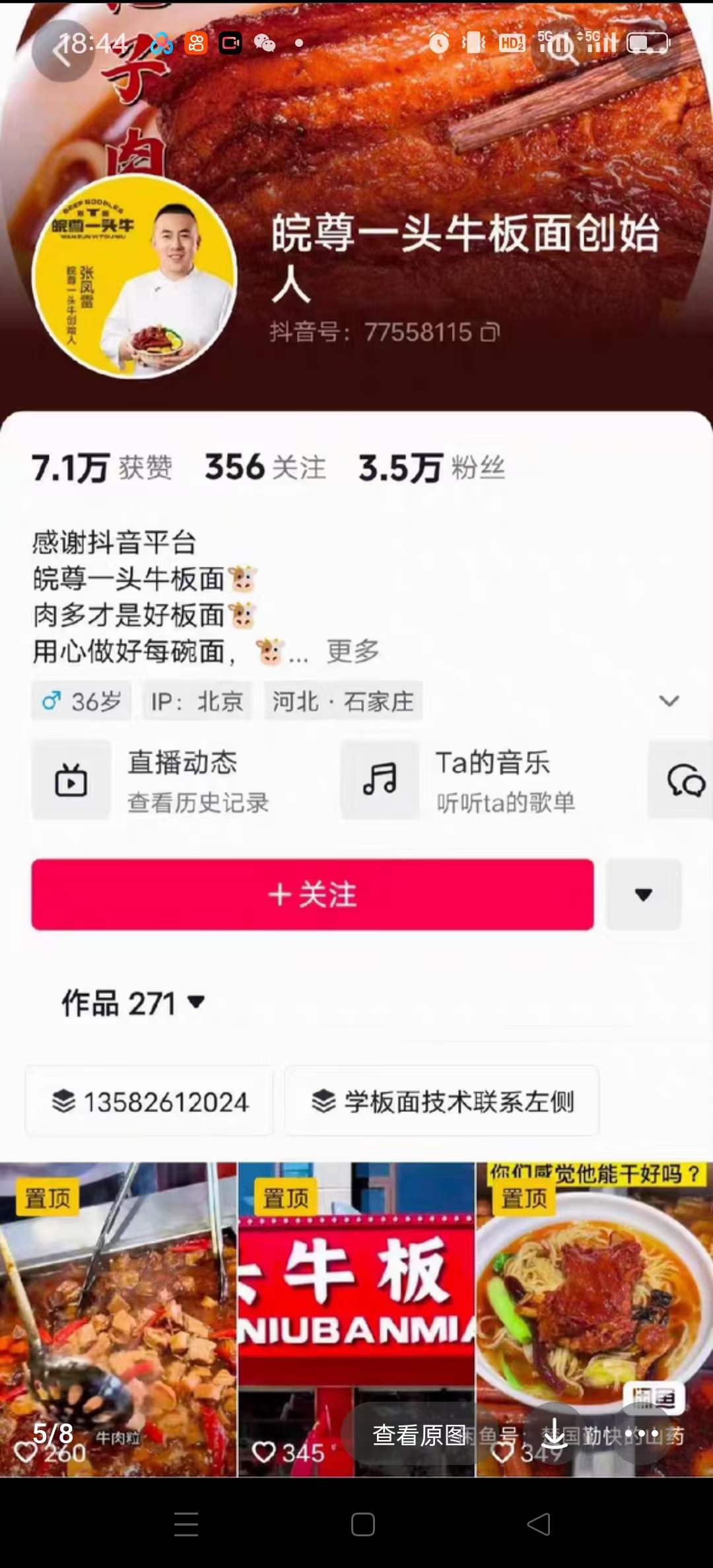The image size is (713, 1568).
Task: Open 直播动态 live history via TV icon
Action: 71,780
